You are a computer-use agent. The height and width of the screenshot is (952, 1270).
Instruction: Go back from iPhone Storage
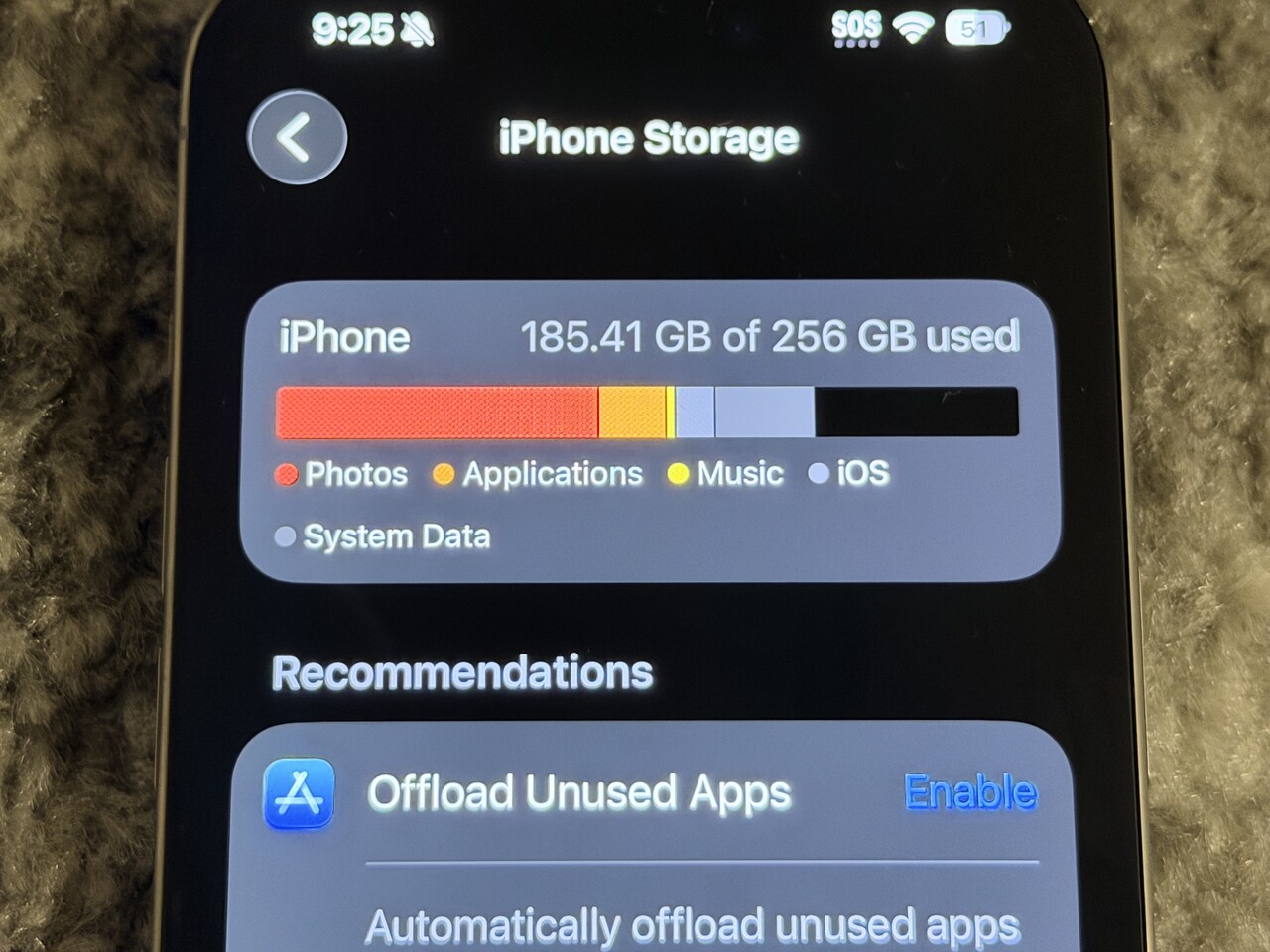pyautogui.click(x=297, y=138)
